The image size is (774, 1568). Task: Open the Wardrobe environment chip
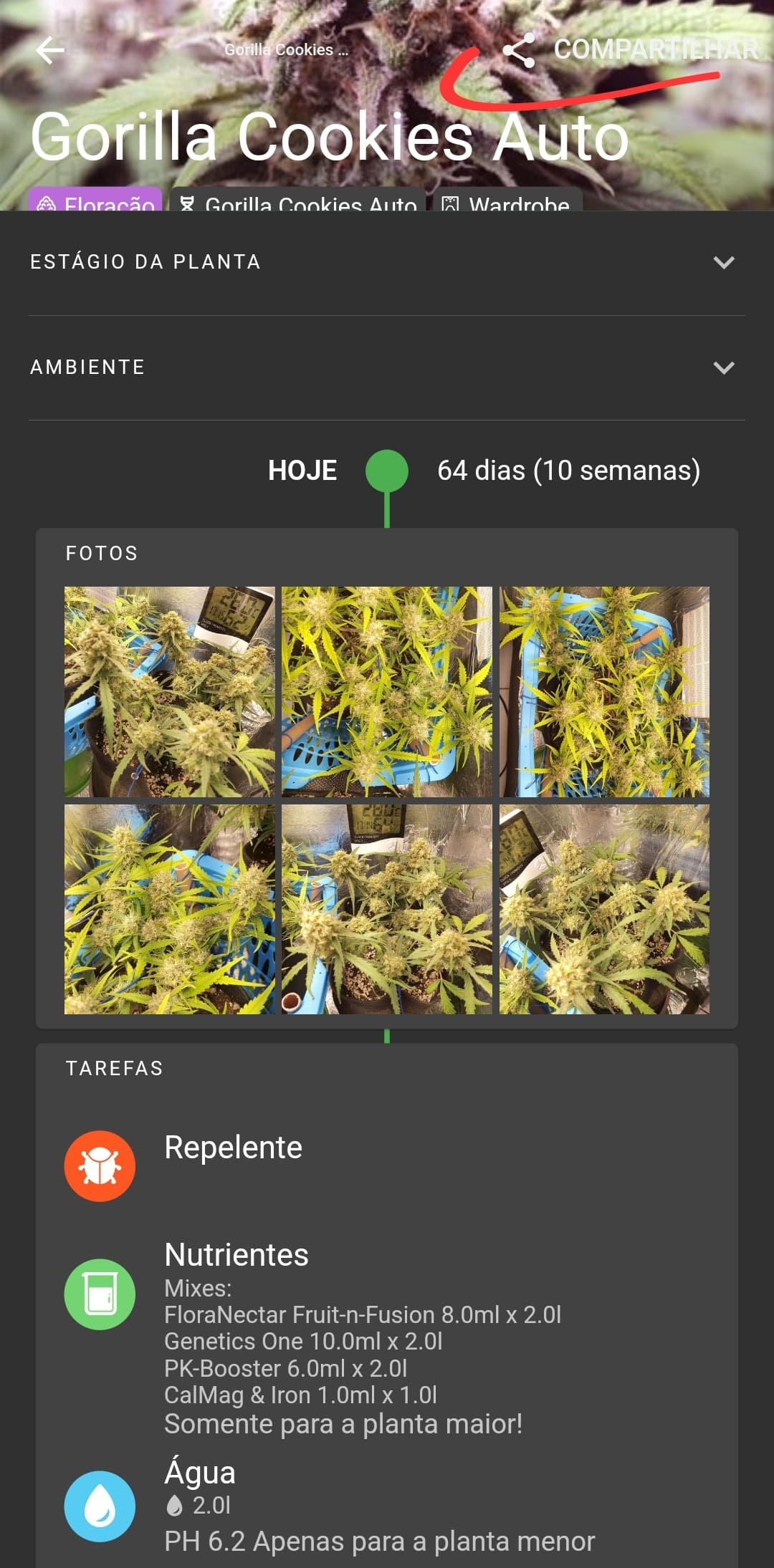coord(507,200)
